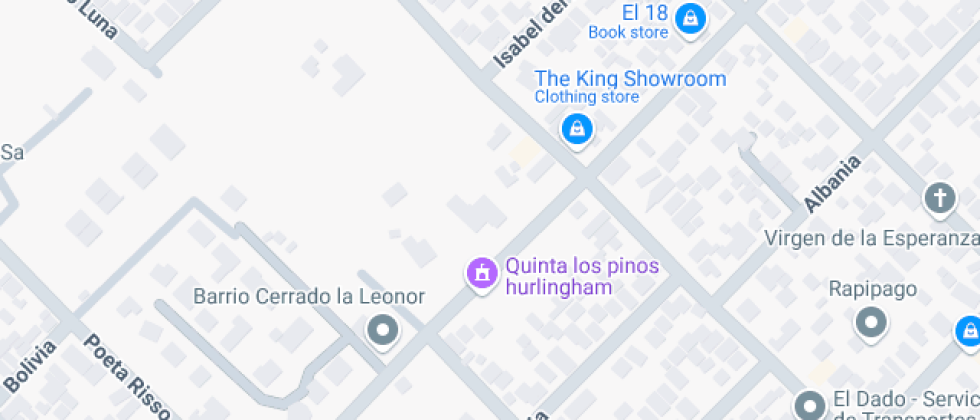Open Barrio Cerrado la Leonor place pin
This screenshot has height=420, width=980.
click(381, 329)
